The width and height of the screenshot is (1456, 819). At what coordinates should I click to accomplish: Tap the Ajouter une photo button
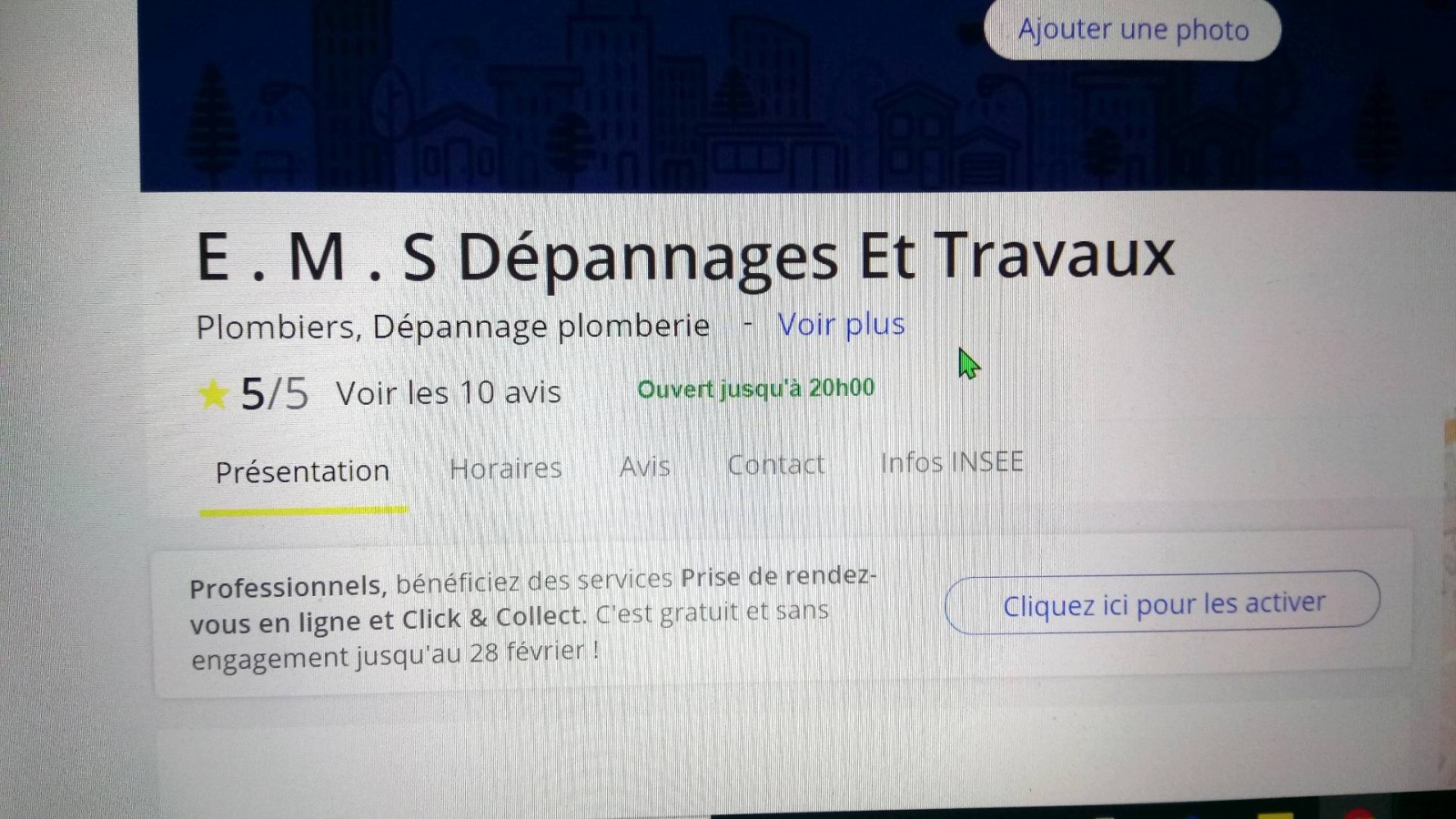[x=1132, y=30]
